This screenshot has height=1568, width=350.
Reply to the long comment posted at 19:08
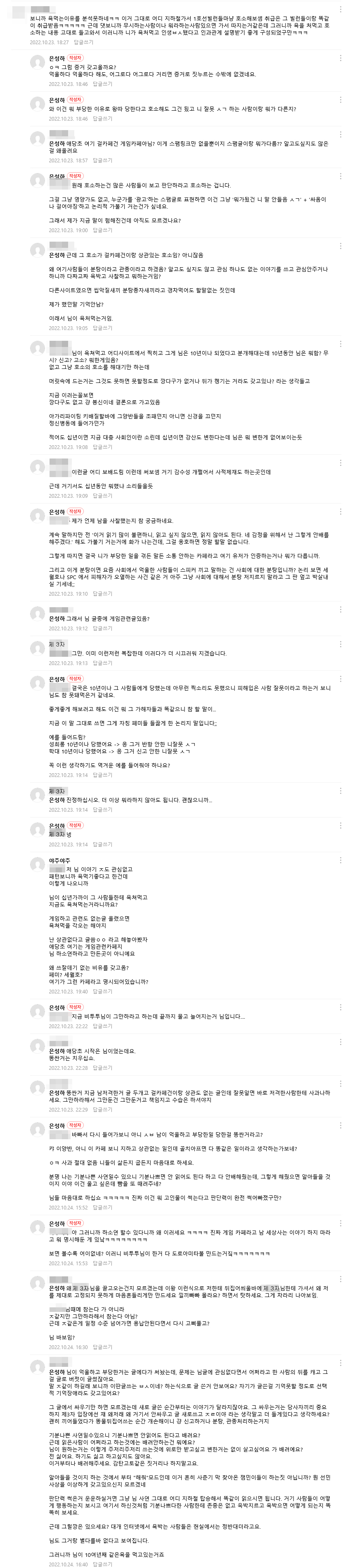point(102,447)
